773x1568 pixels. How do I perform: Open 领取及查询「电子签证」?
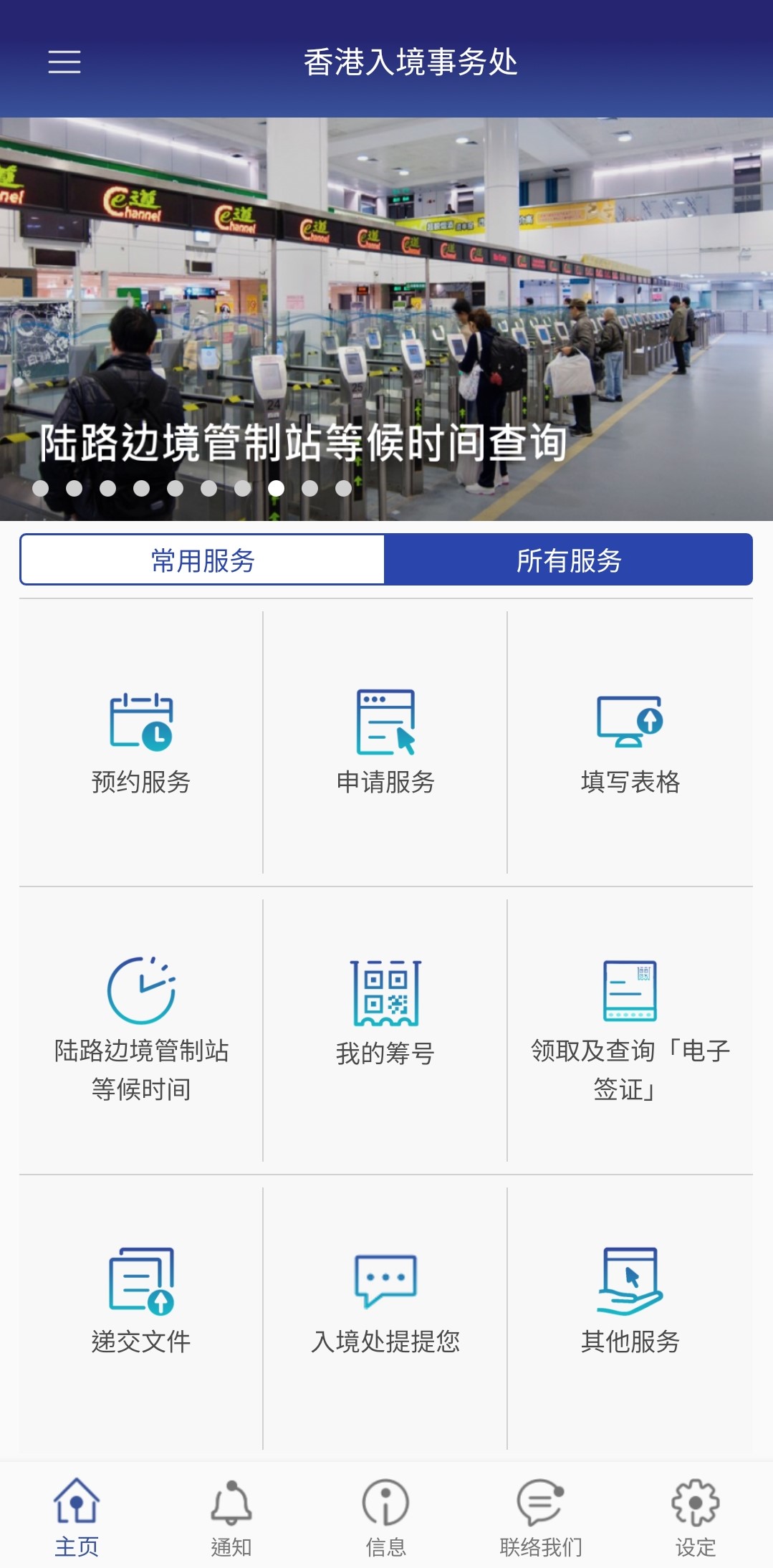[x=630, y=1030]
